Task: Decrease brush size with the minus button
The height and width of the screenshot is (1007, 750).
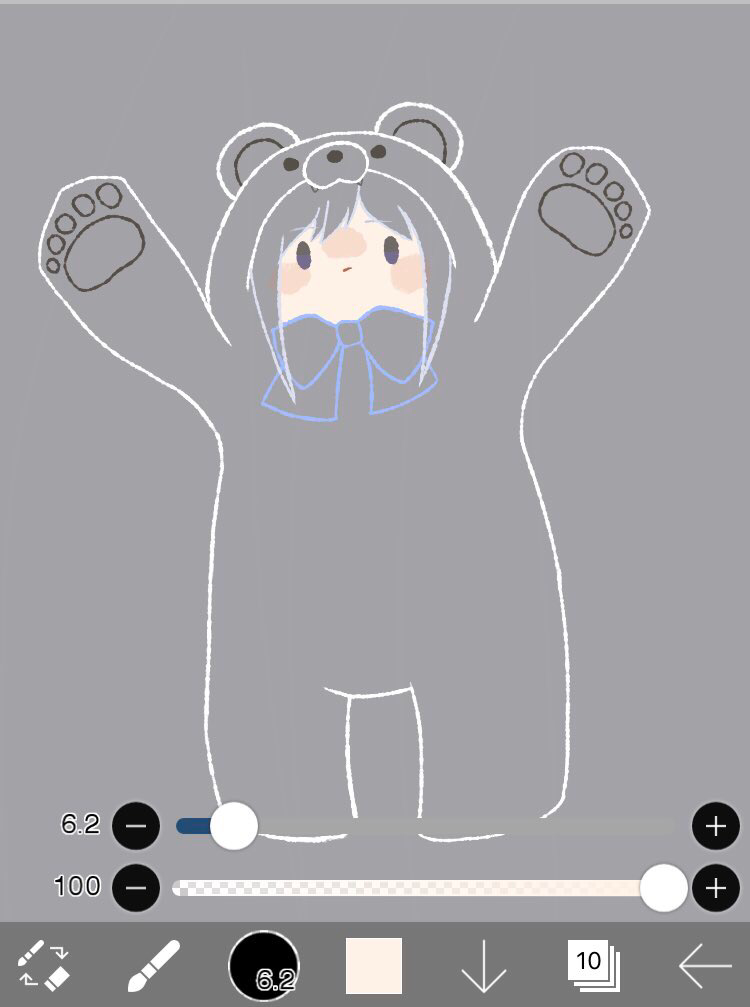Action: coord(136,826)
